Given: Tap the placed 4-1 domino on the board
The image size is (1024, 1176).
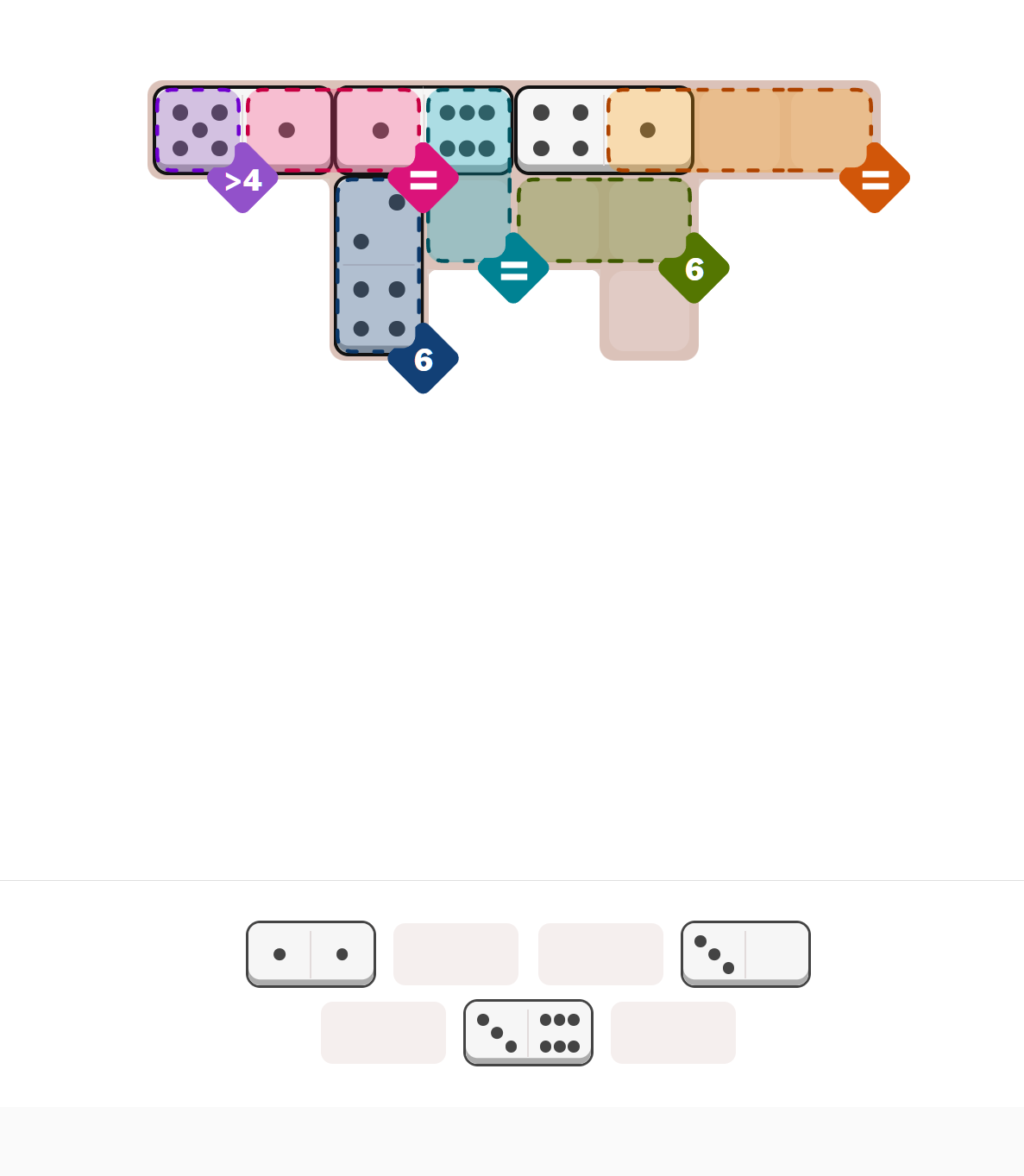Looking at the screenshot, I should 604,129.
